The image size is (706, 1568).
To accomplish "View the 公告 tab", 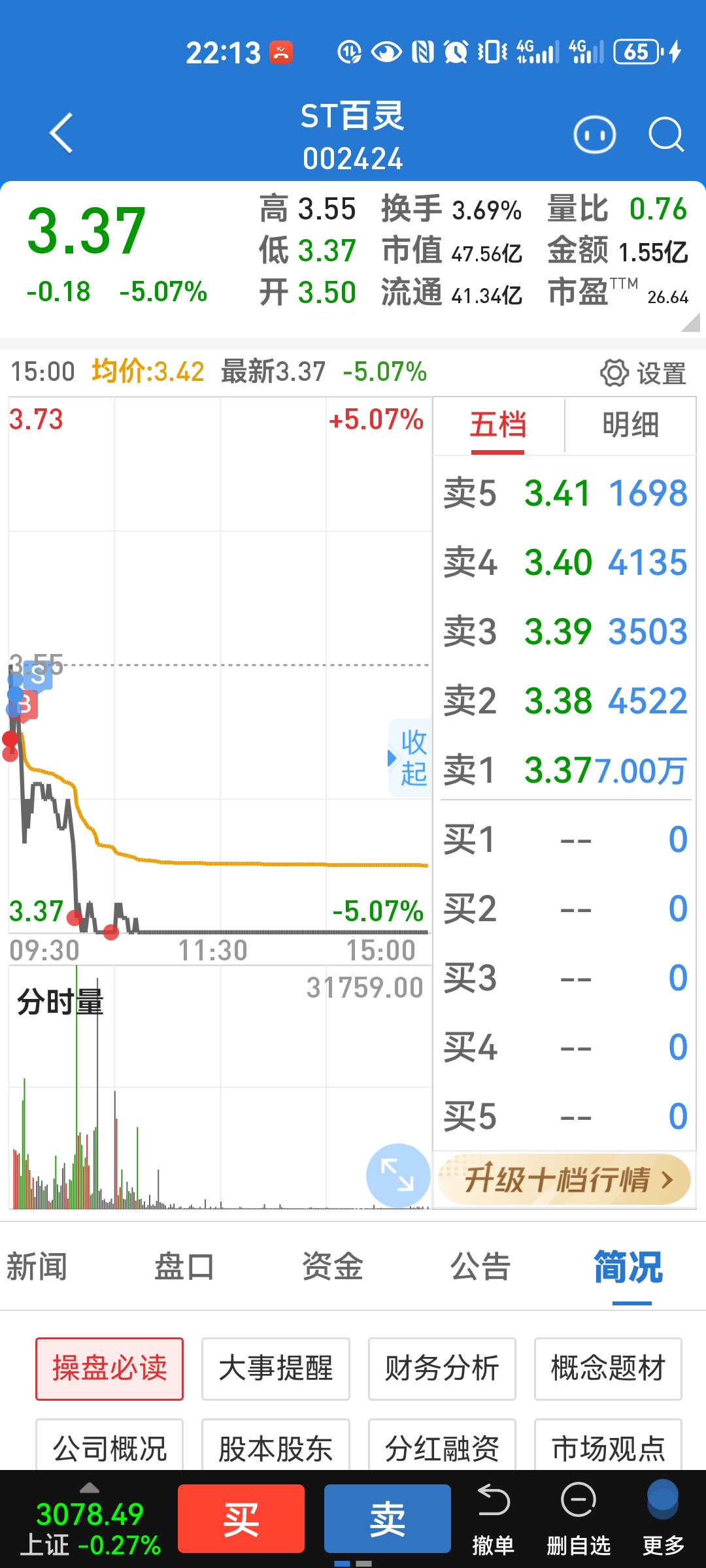I will pos(480,1266).
